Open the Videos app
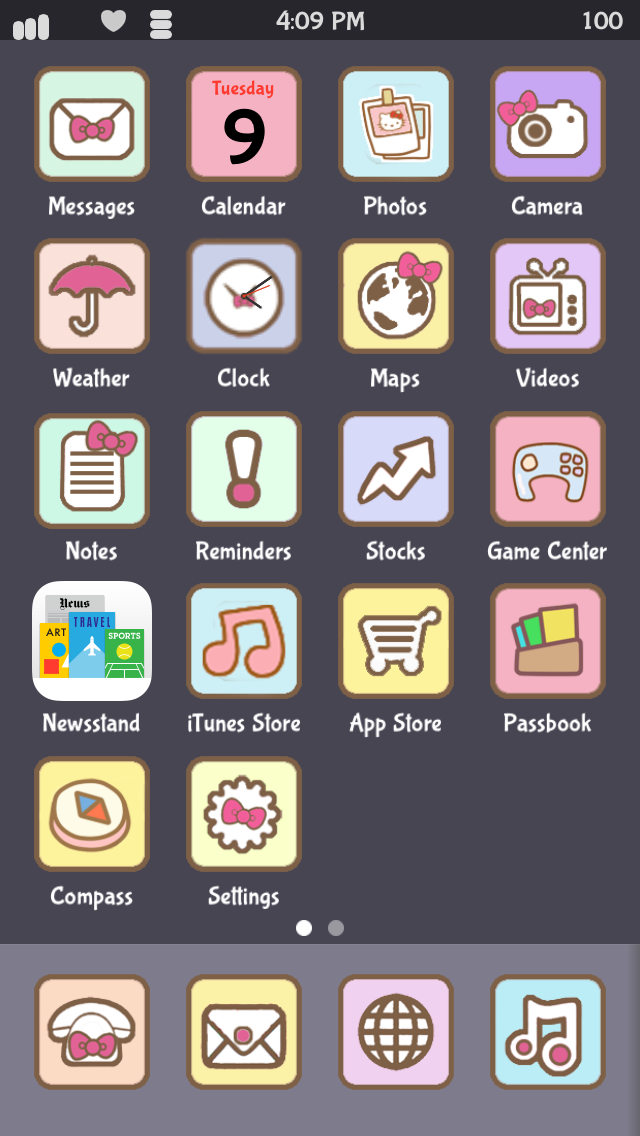The width and height of the screenshot is (640, 1136). (548, 296)
